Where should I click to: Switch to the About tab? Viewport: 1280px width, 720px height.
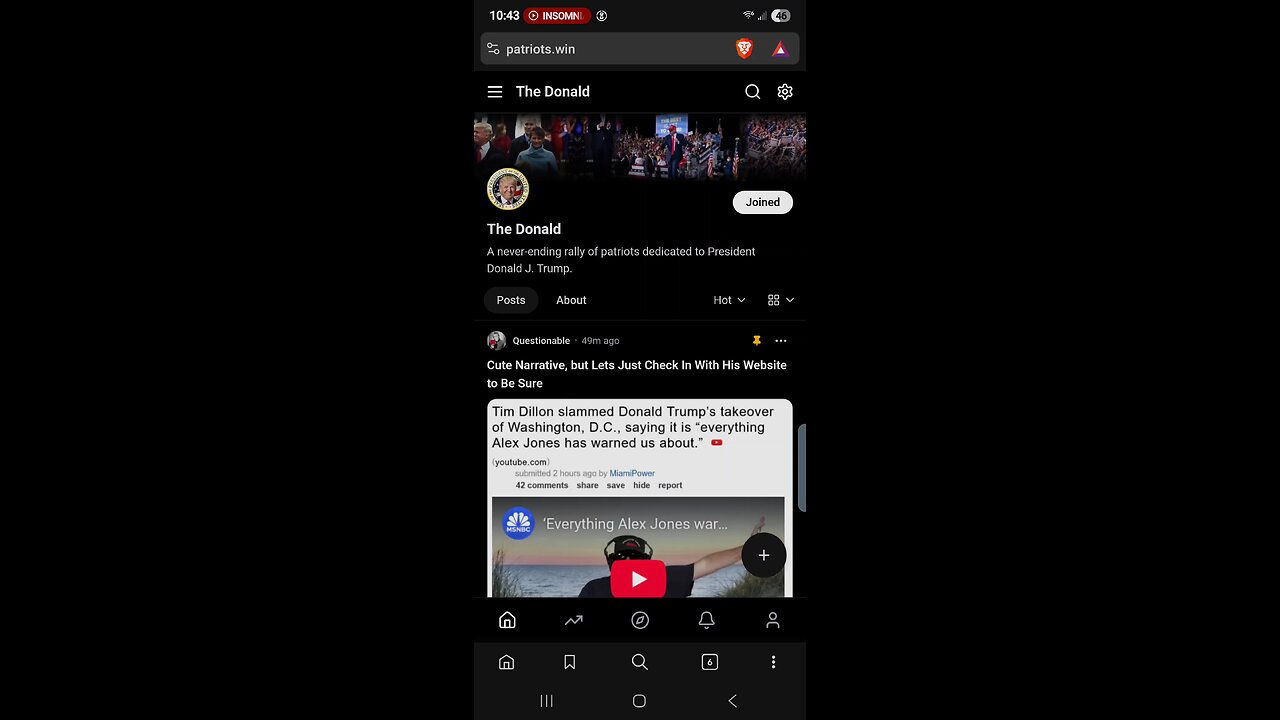[x=571, y=300]
